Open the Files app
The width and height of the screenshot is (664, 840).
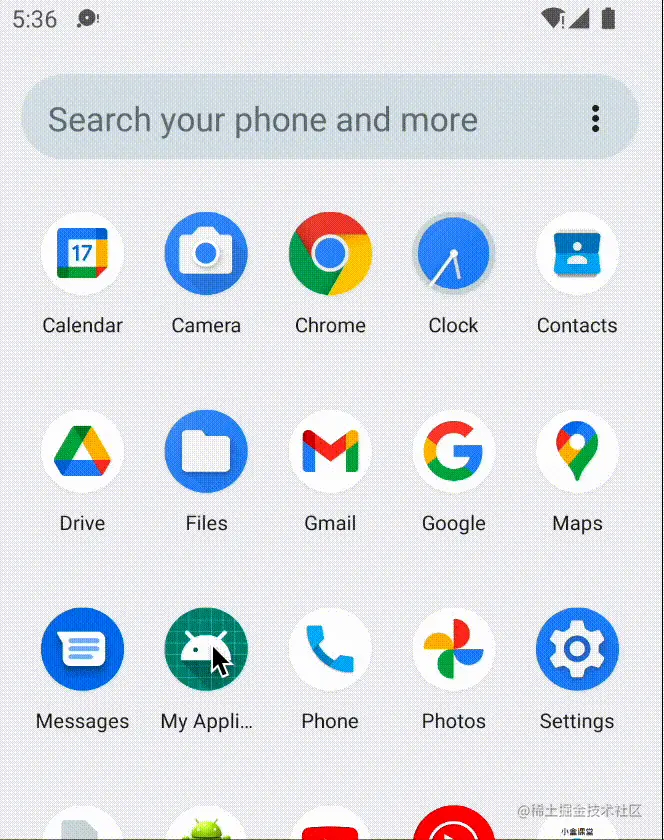(206, 451)
